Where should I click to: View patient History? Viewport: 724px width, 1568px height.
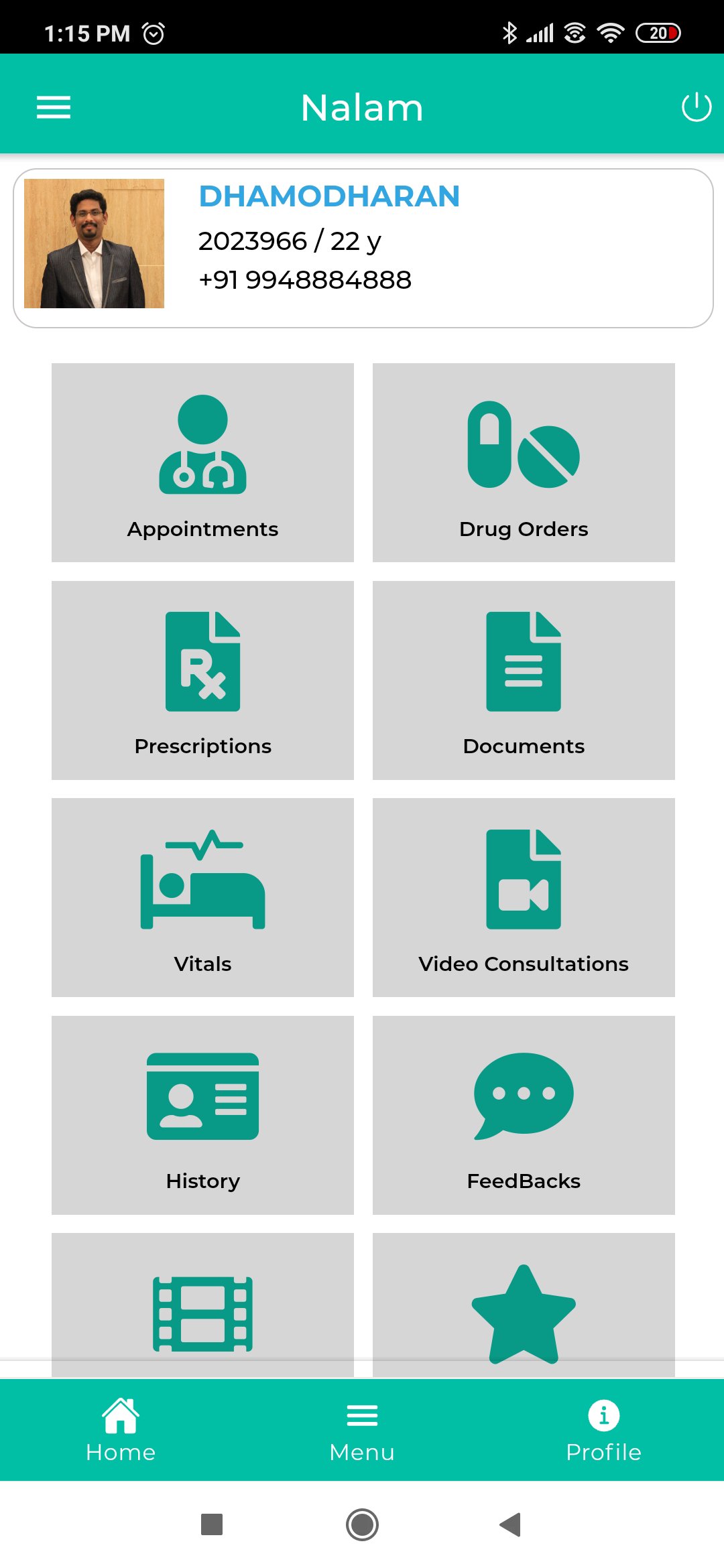coord(202,1115)
